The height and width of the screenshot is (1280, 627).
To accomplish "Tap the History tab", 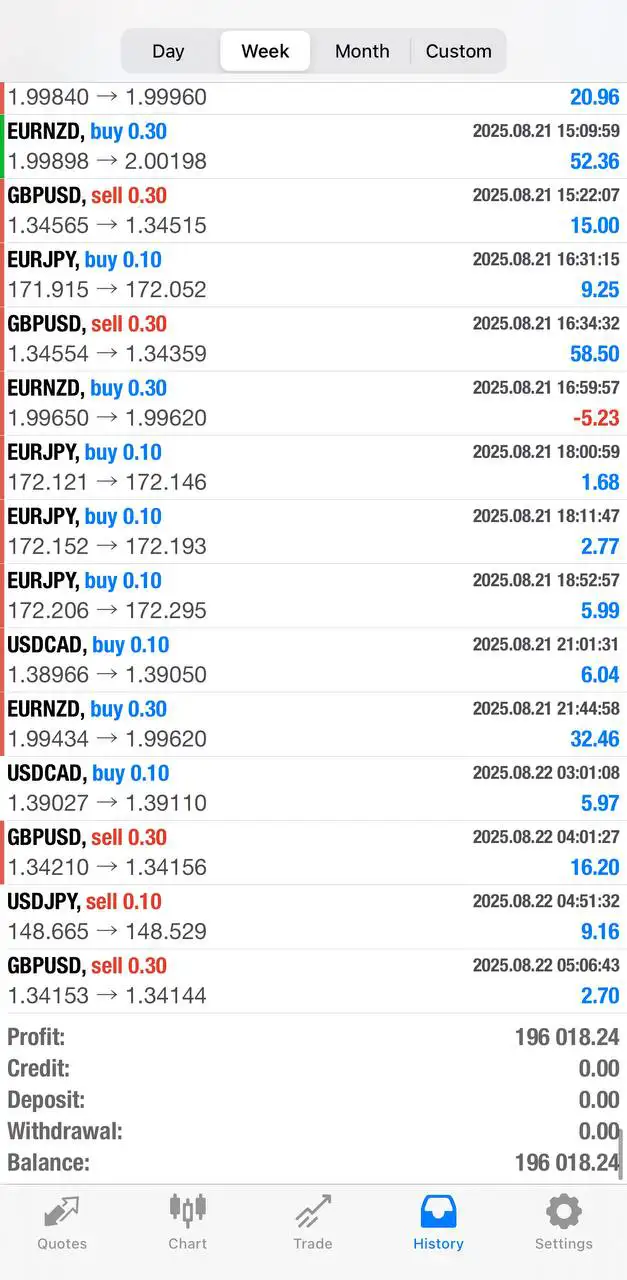I will (438, 1222).
